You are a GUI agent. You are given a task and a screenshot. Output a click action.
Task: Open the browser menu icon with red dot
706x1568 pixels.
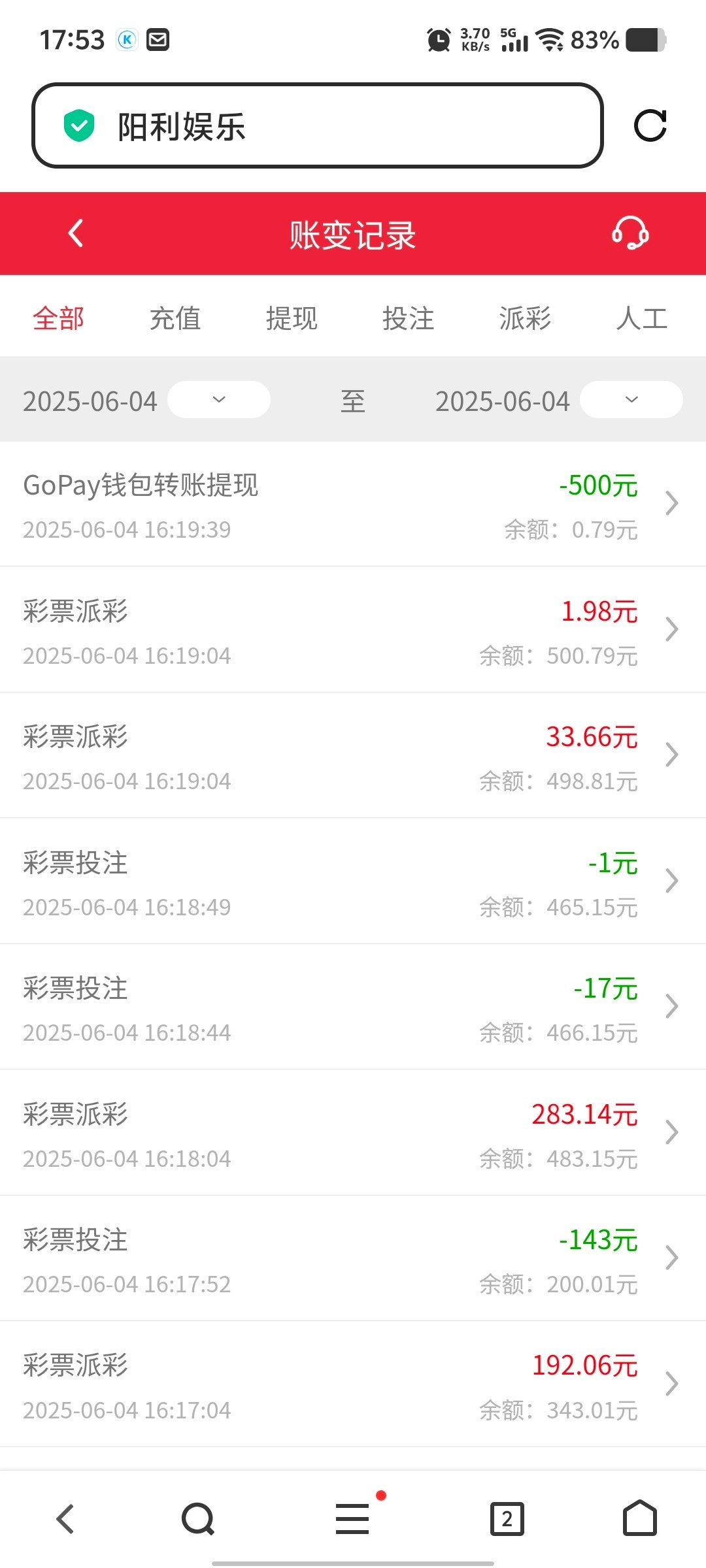(353, 1518)
